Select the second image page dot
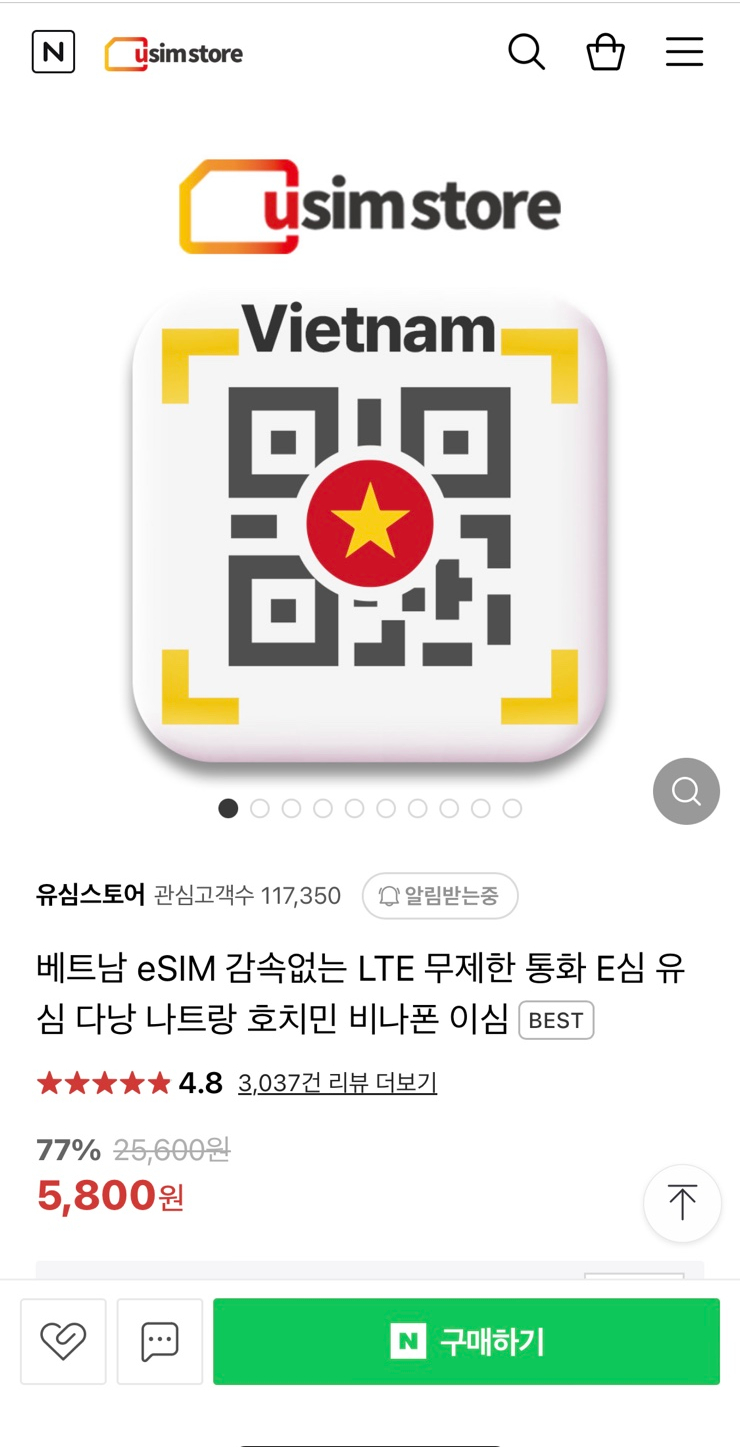Image resolution: width=740 pixels, height=1447 pixels. tap(260, 808)
